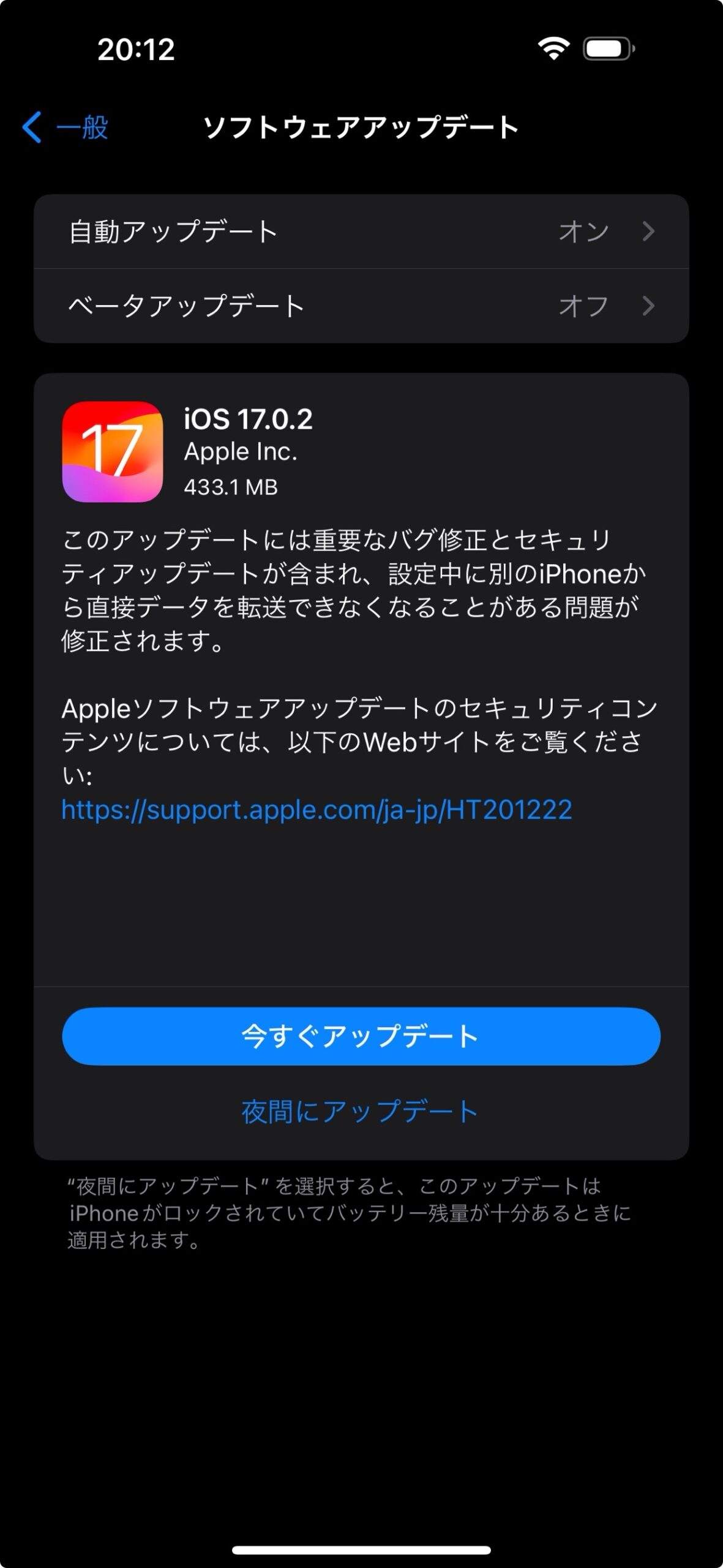
Task: Tap 今すぐアップデート button
Action: pos(361,1036)
